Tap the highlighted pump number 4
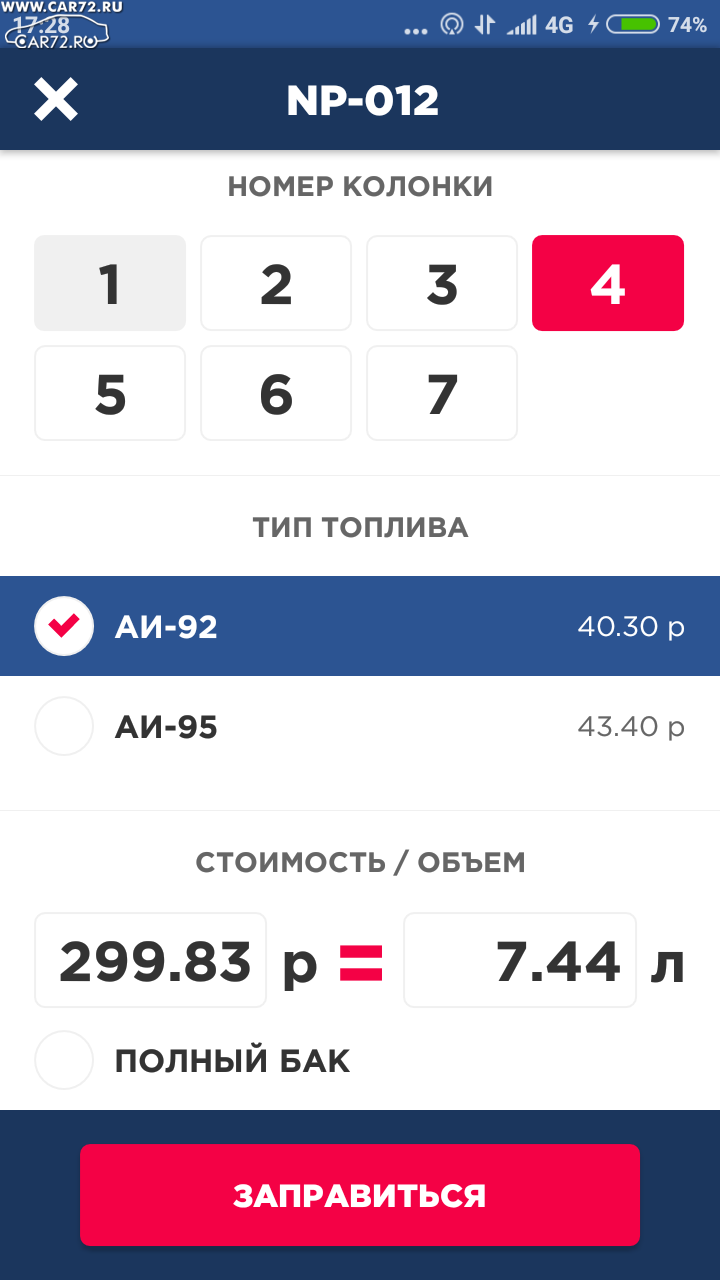The image size is (720, 1280). point(608,283)
